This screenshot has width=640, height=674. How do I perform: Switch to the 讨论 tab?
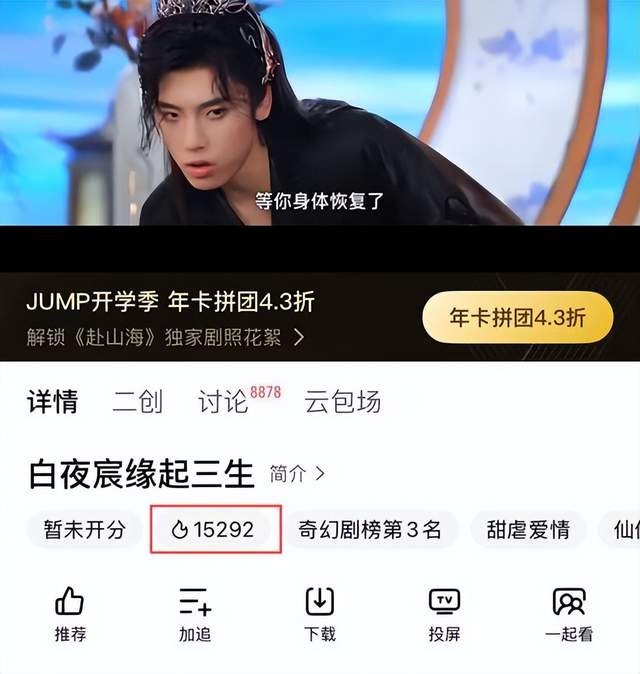point(224,402)
